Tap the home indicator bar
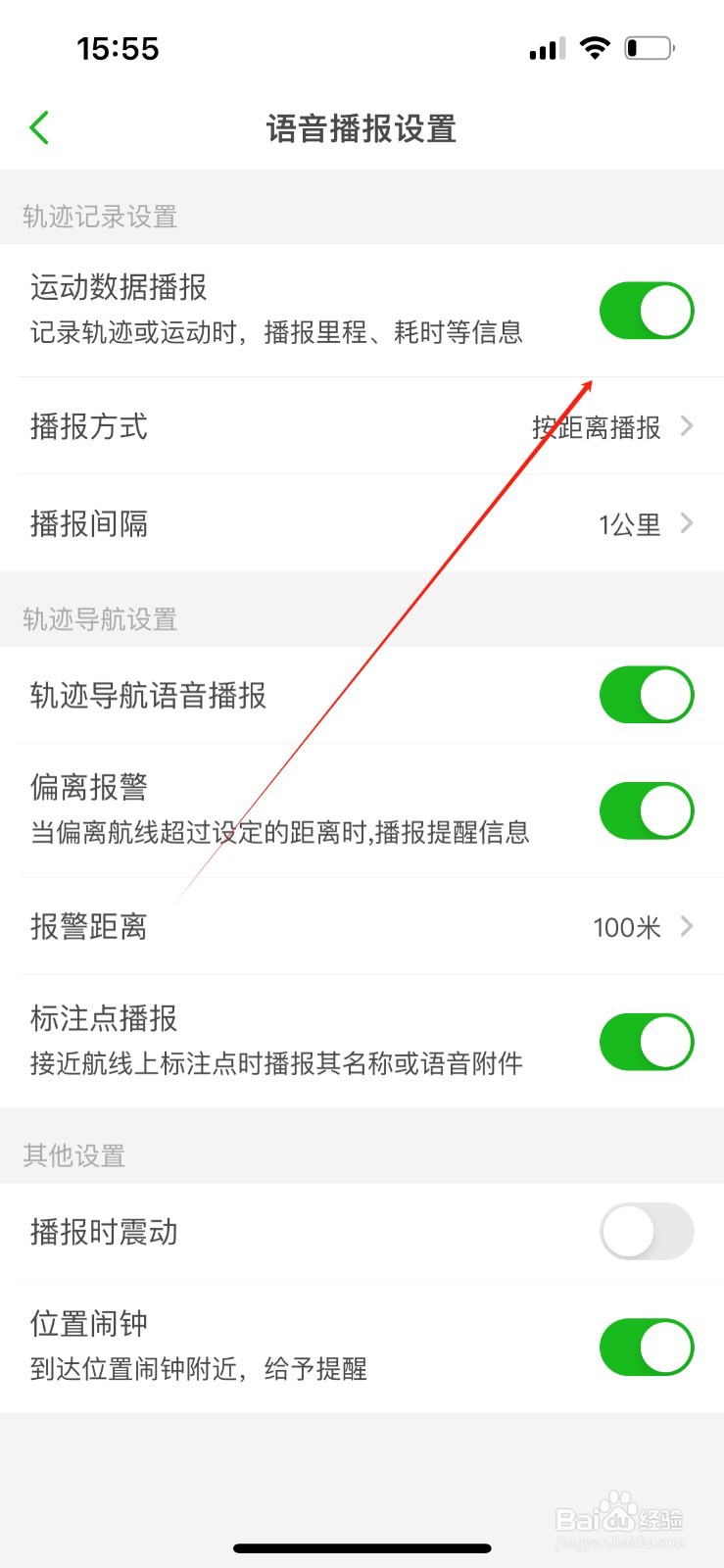724x1568 pixels. click(362, 1548)
